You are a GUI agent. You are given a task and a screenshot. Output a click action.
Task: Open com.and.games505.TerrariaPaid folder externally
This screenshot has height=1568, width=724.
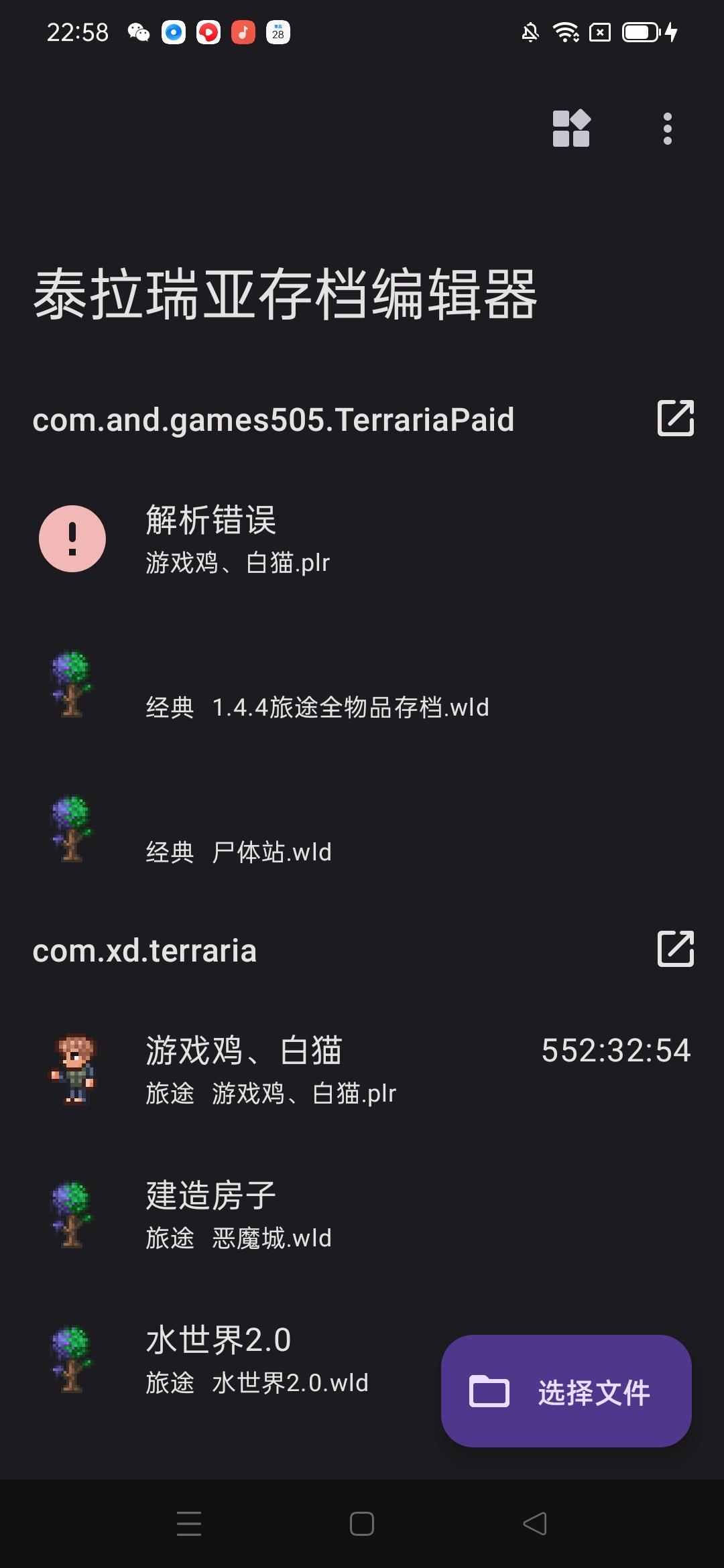[x=675, y=419]
